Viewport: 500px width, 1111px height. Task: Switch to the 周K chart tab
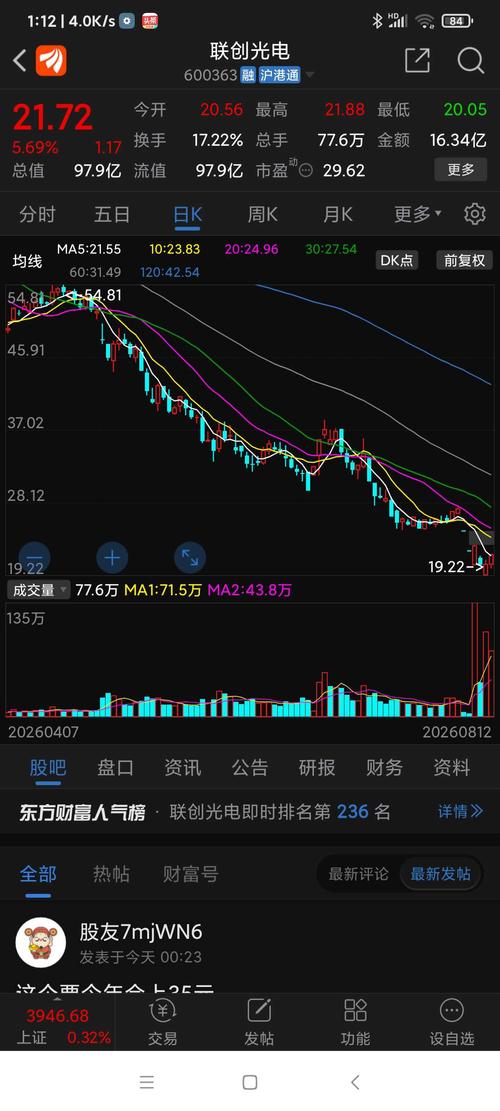262,214
